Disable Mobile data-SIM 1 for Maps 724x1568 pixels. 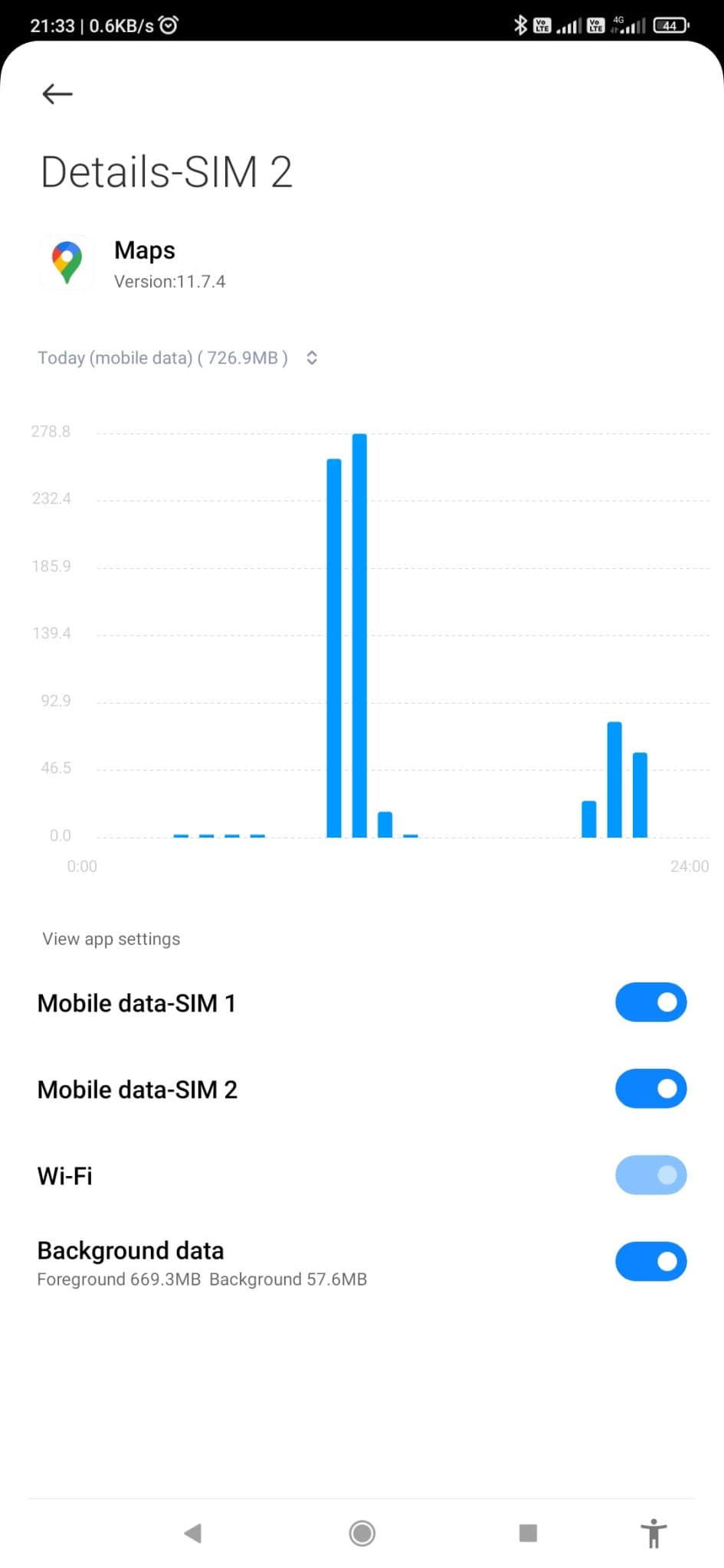coord(650,1002)
